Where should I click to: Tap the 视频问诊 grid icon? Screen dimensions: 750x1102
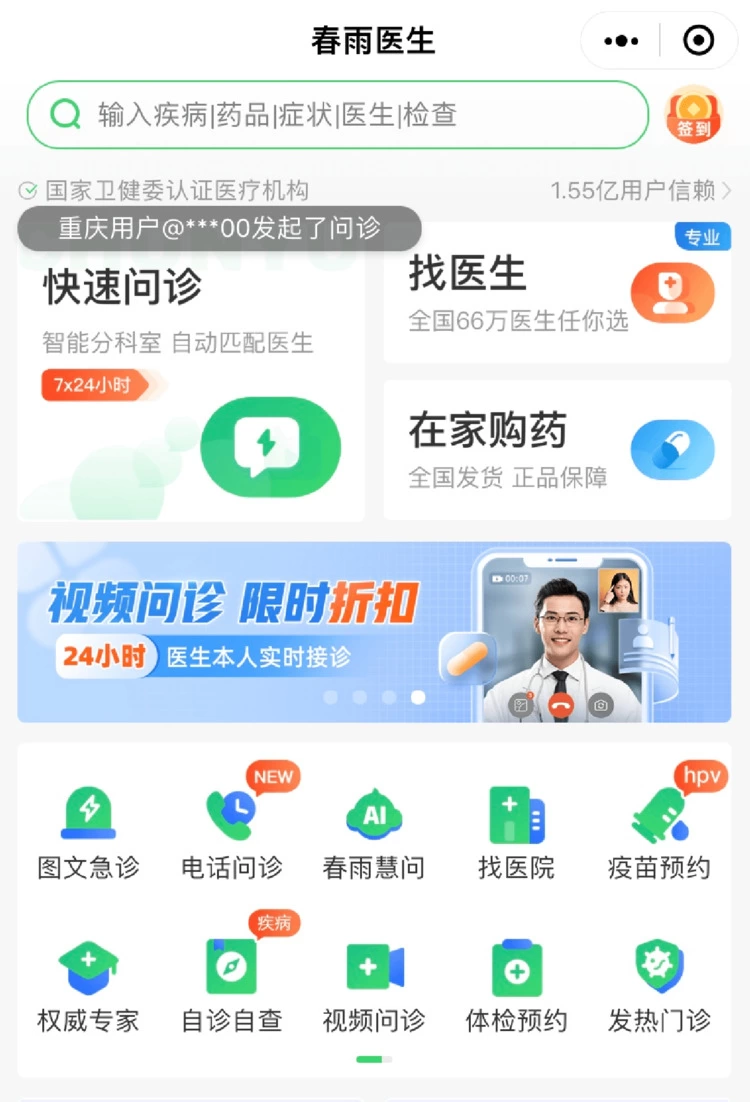[374, 986]
